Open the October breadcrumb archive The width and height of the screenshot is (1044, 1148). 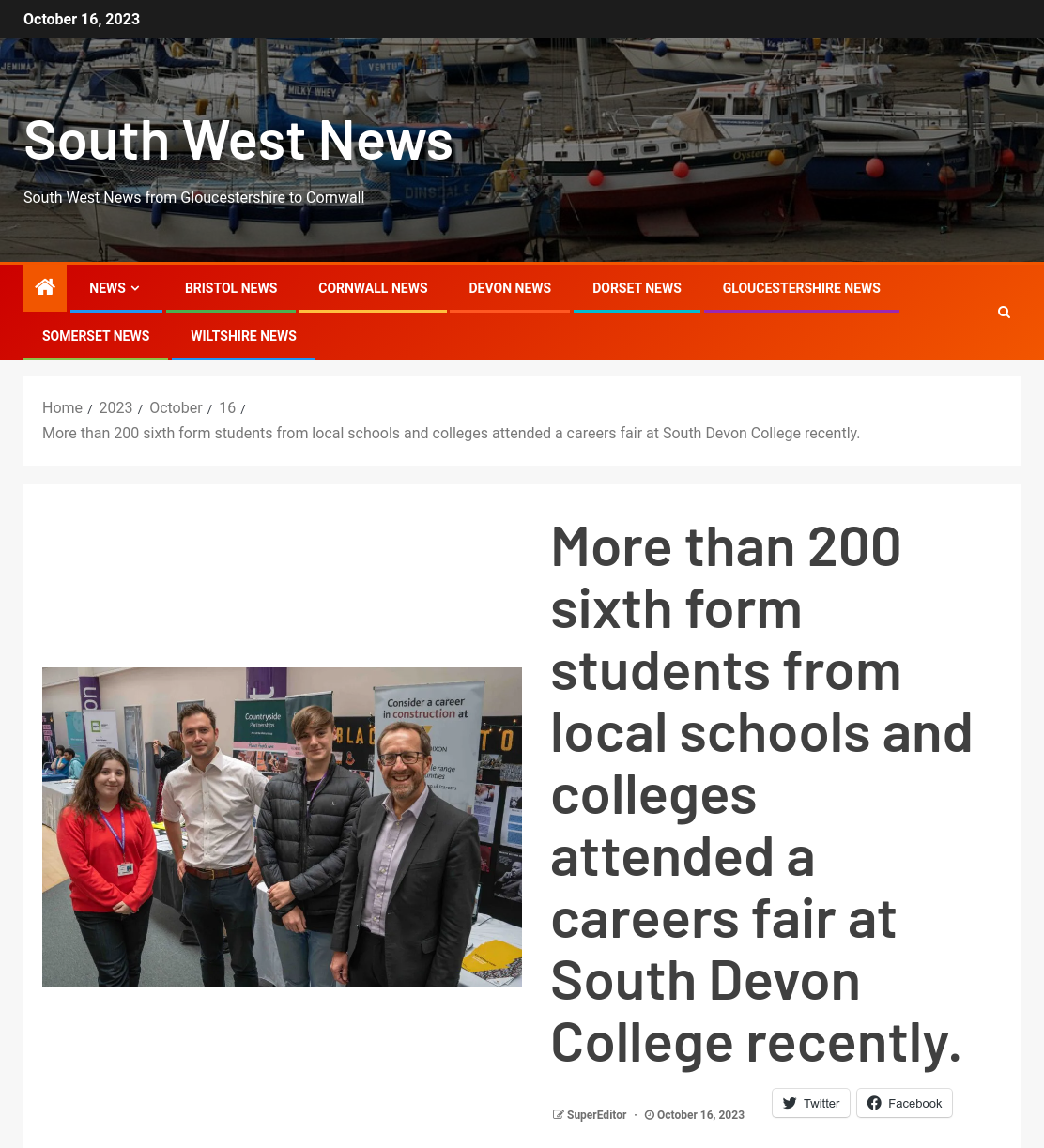point(176,407)
